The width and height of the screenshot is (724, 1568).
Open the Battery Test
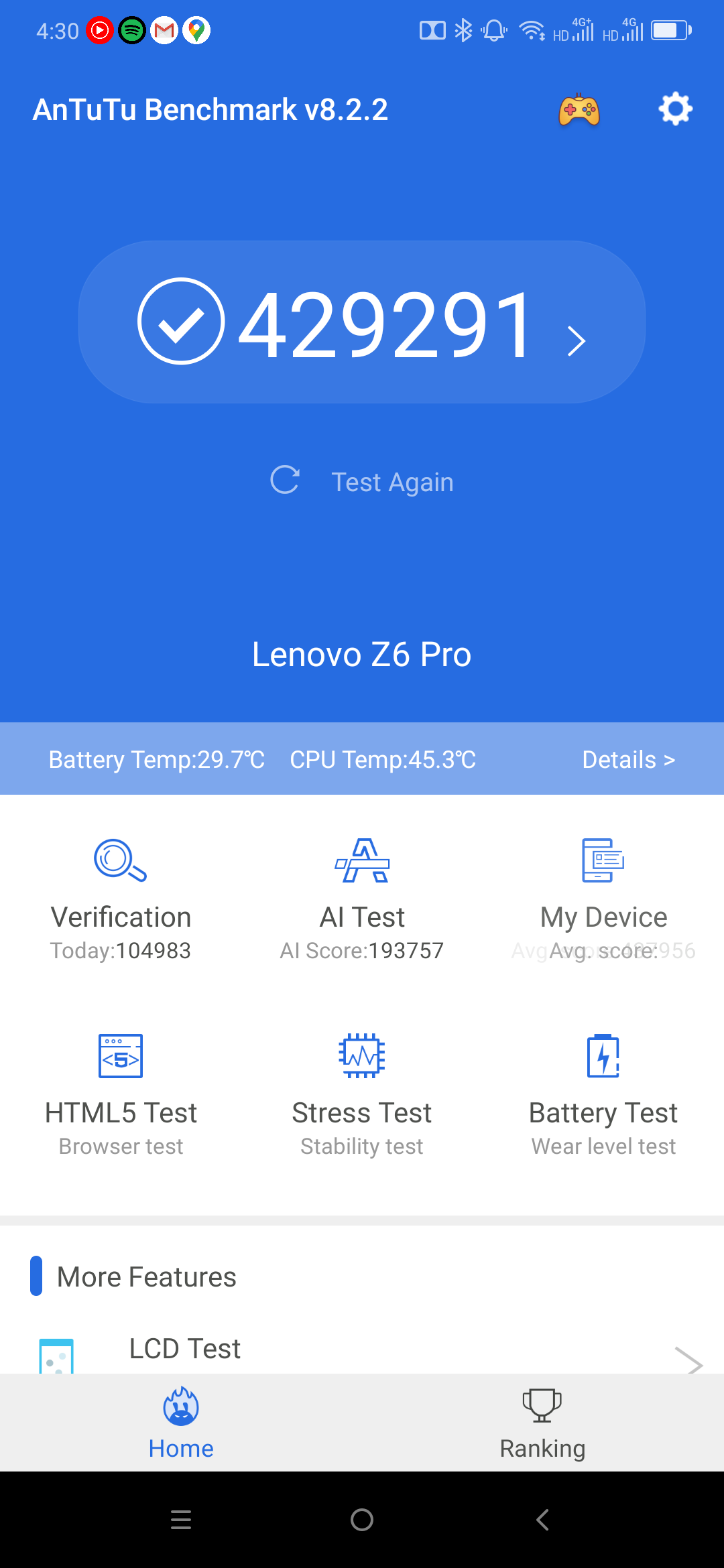603,1092
